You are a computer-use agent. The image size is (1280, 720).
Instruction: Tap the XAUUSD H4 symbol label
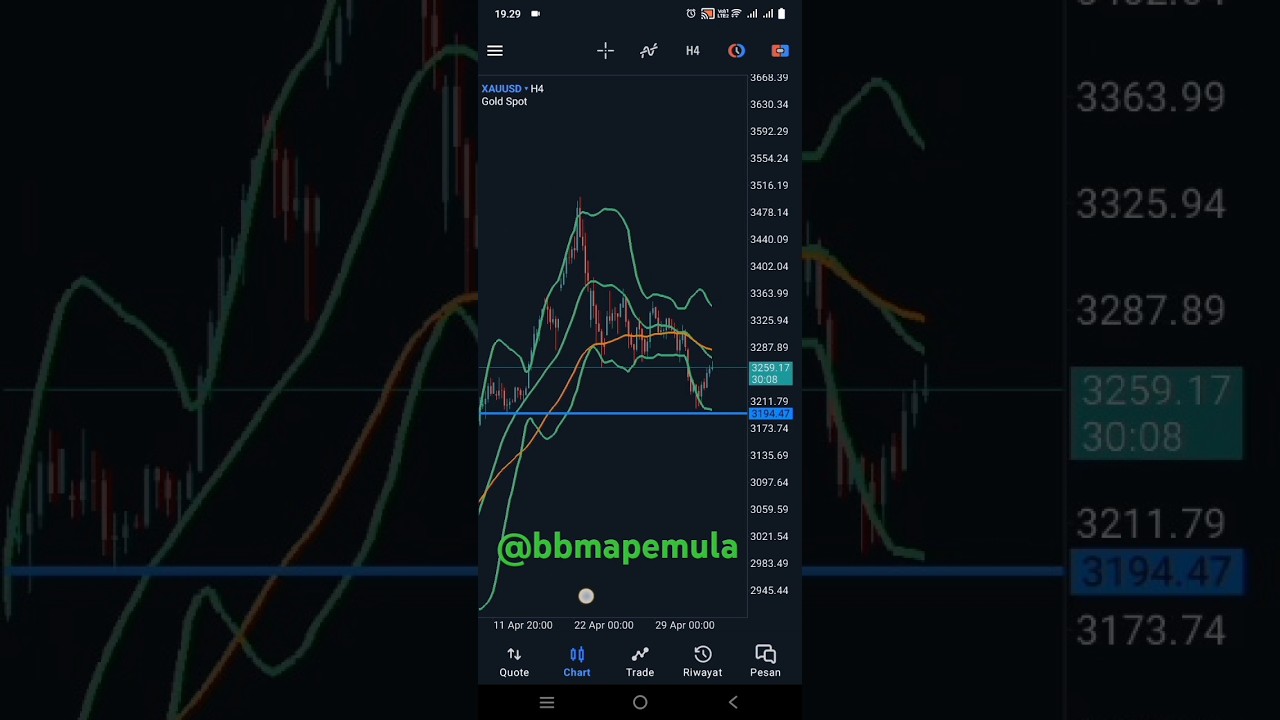click(x=512, y=89)
